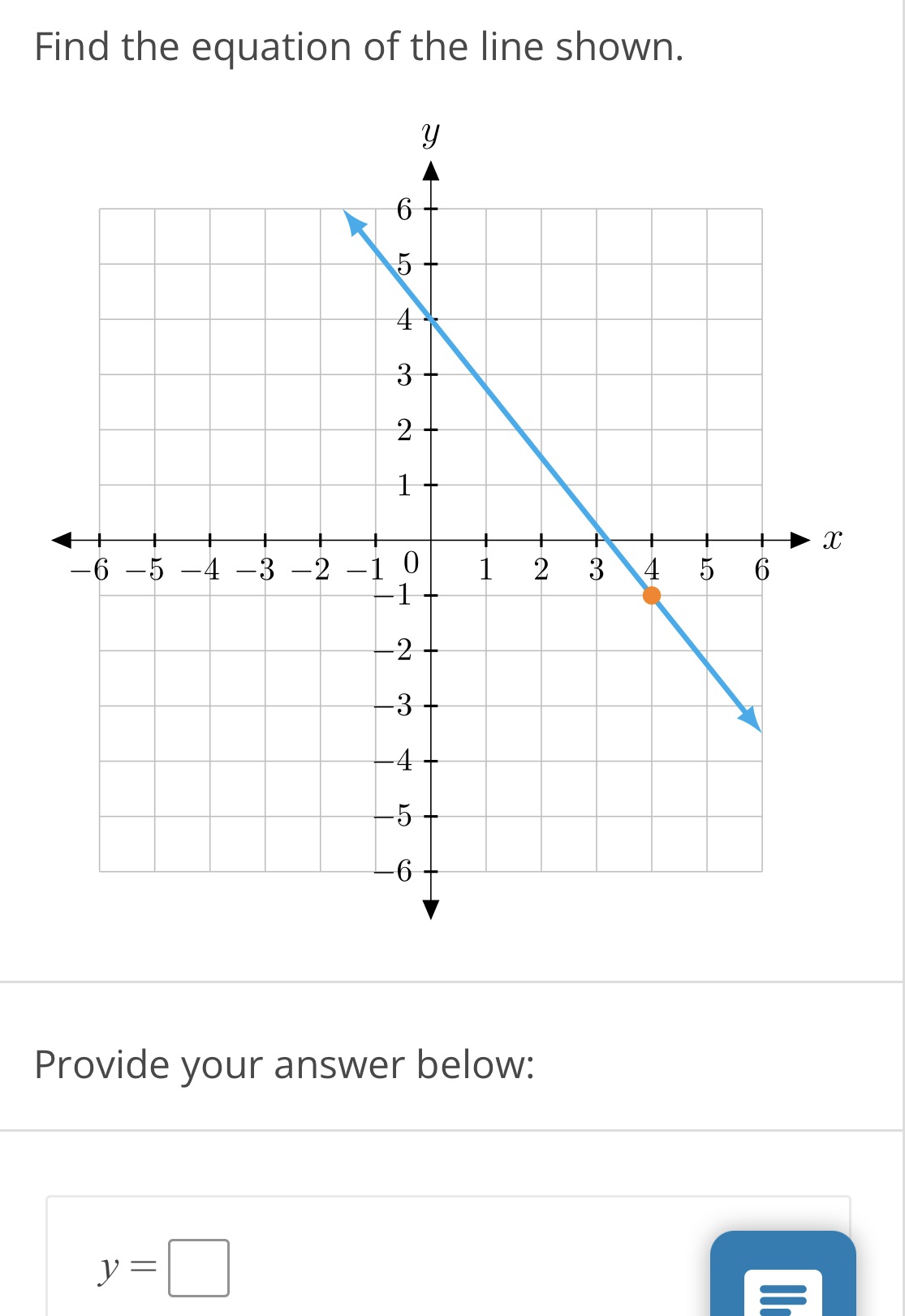Click the origin label 0
This screenshot has width=905, height=1316.
point(412,563)
